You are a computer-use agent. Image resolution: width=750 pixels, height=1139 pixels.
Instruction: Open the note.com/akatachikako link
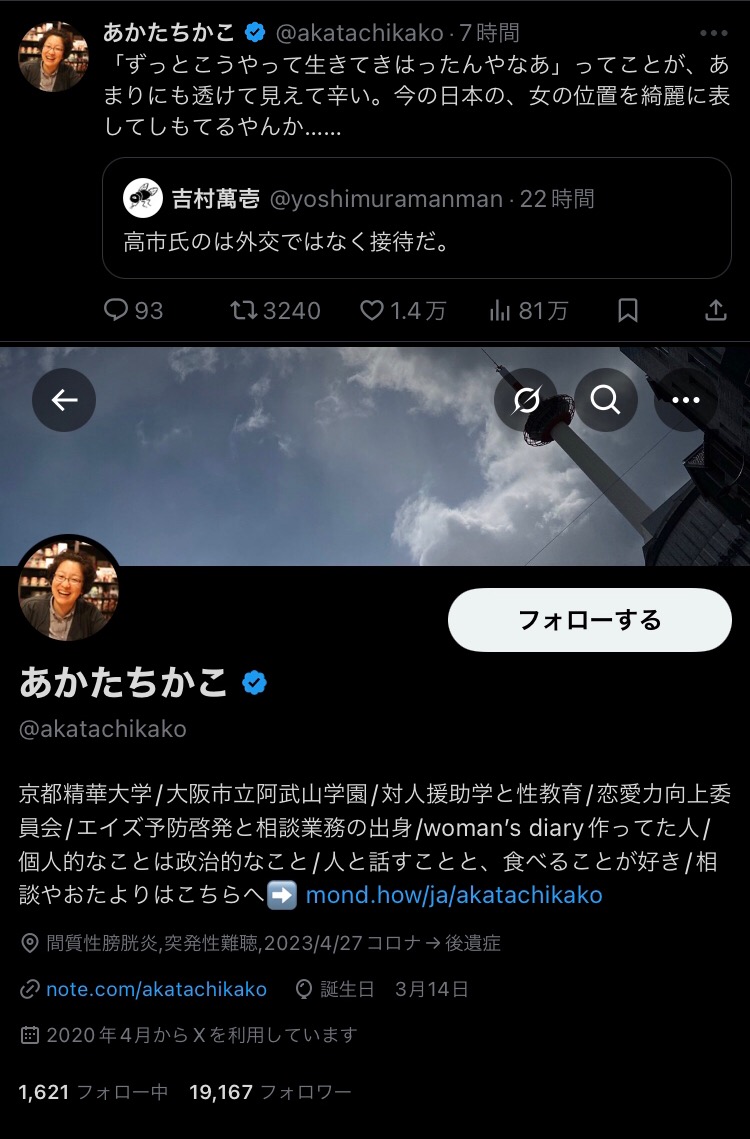pyautogui.click(x=156, y=989)
